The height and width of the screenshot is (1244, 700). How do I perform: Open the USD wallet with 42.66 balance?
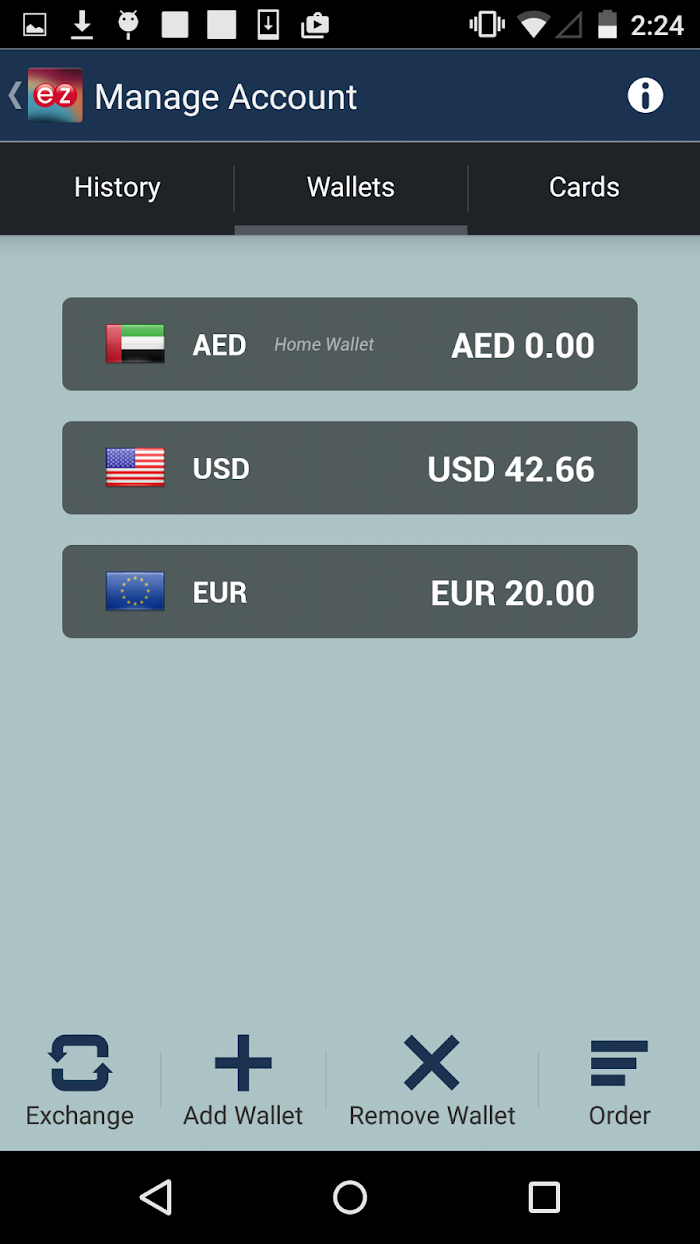pyautogui.click(x=350, y=468)
